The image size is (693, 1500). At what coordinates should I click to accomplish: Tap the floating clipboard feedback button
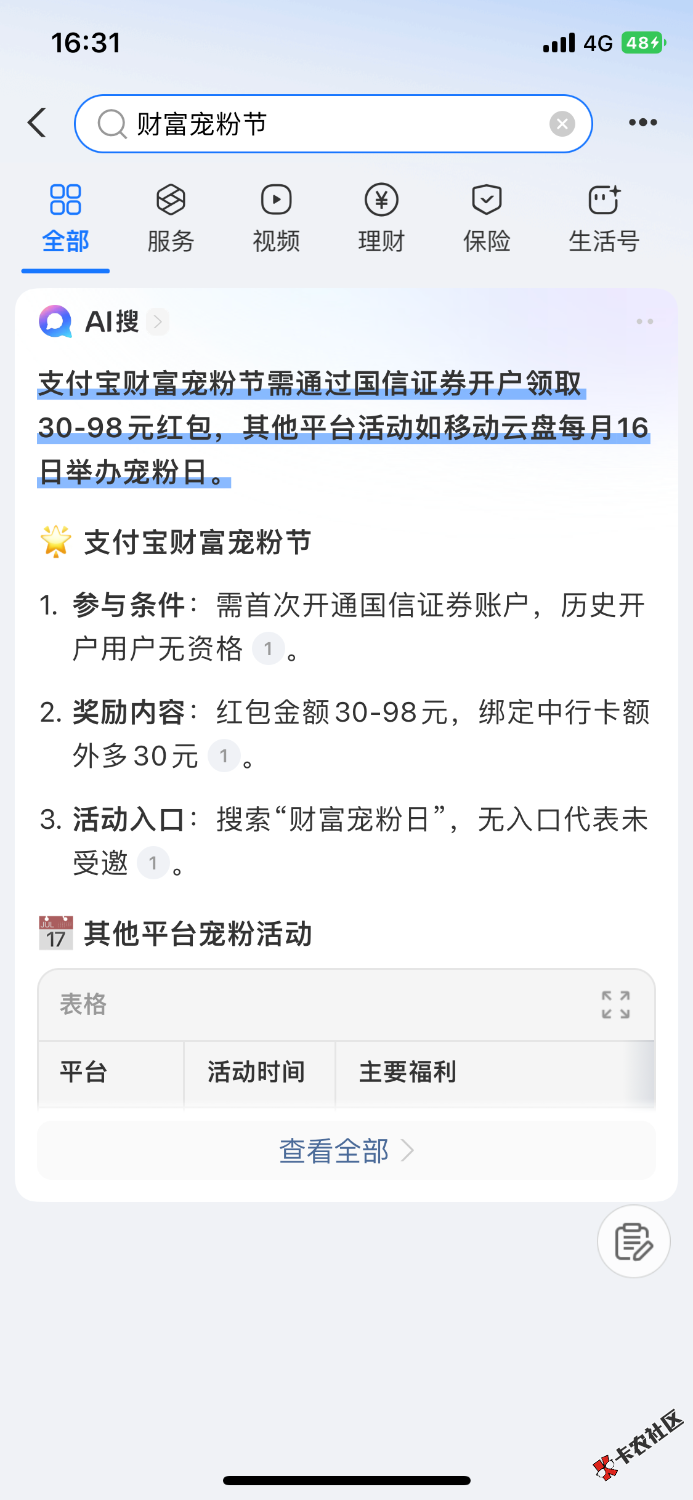click(x=634, y=1241)
